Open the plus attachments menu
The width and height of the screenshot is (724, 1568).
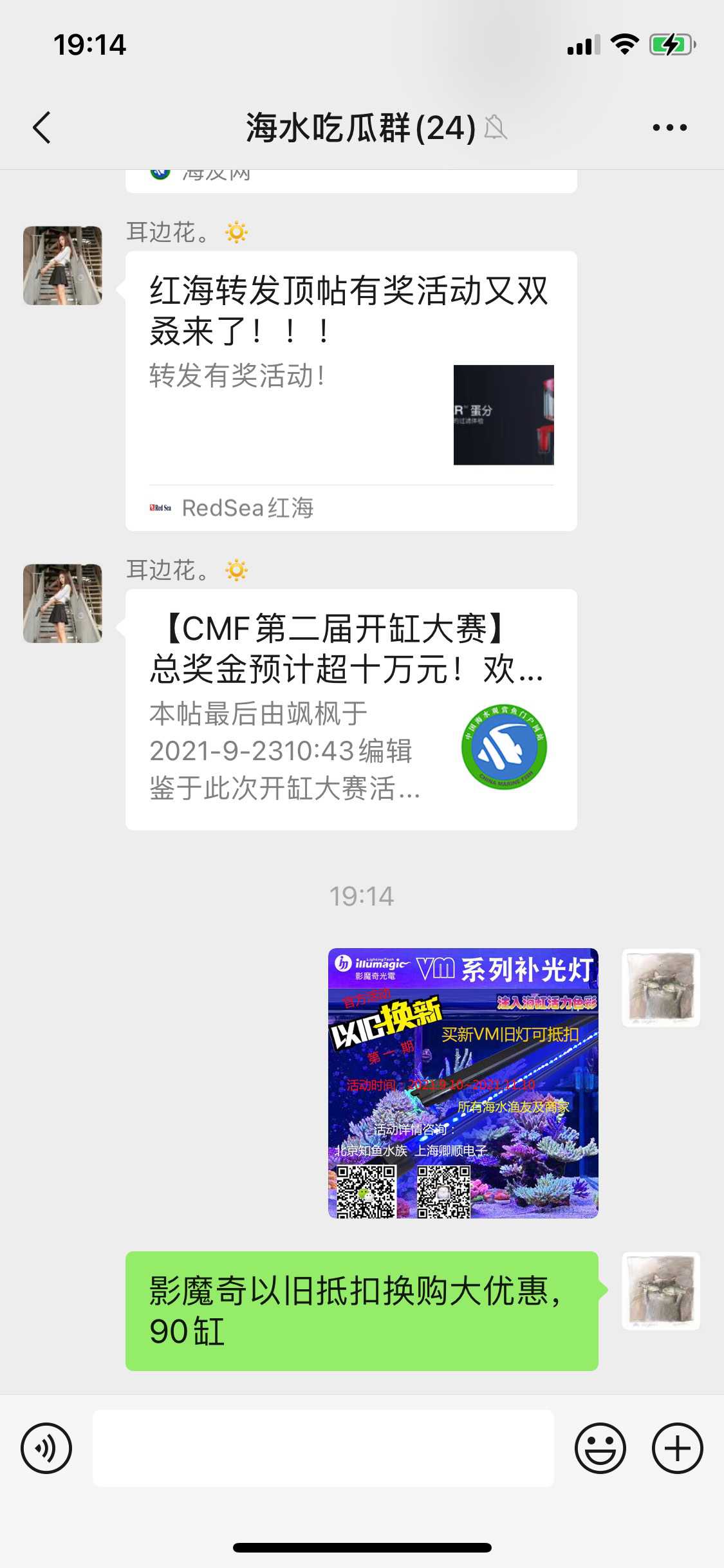(677, 1448)
